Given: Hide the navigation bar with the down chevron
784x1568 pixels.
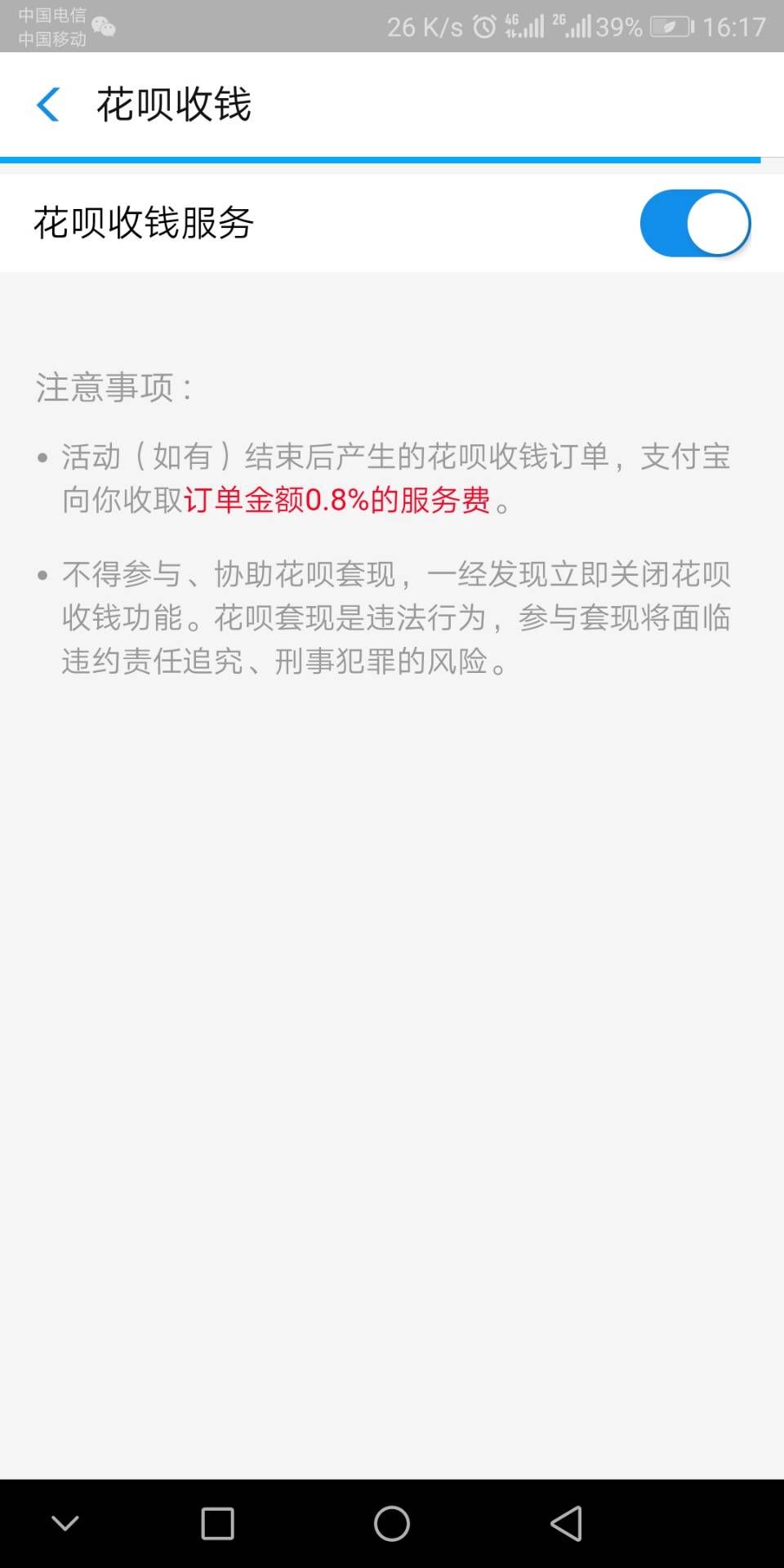Looking at the screenshot, I should coord(65,1523).
